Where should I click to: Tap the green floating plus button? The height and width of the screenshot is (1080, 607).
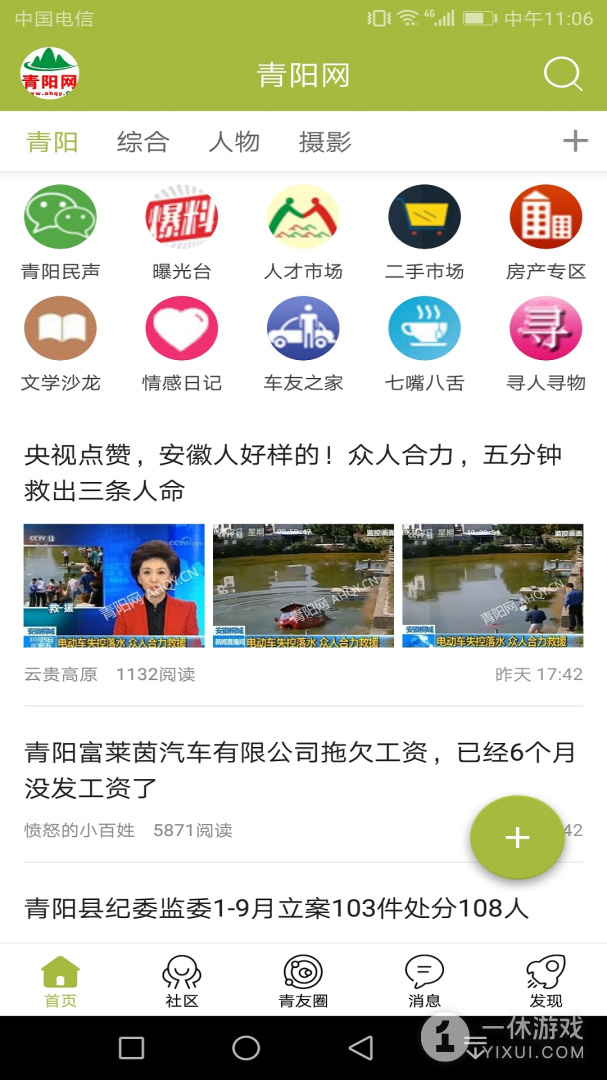(517, 837)
